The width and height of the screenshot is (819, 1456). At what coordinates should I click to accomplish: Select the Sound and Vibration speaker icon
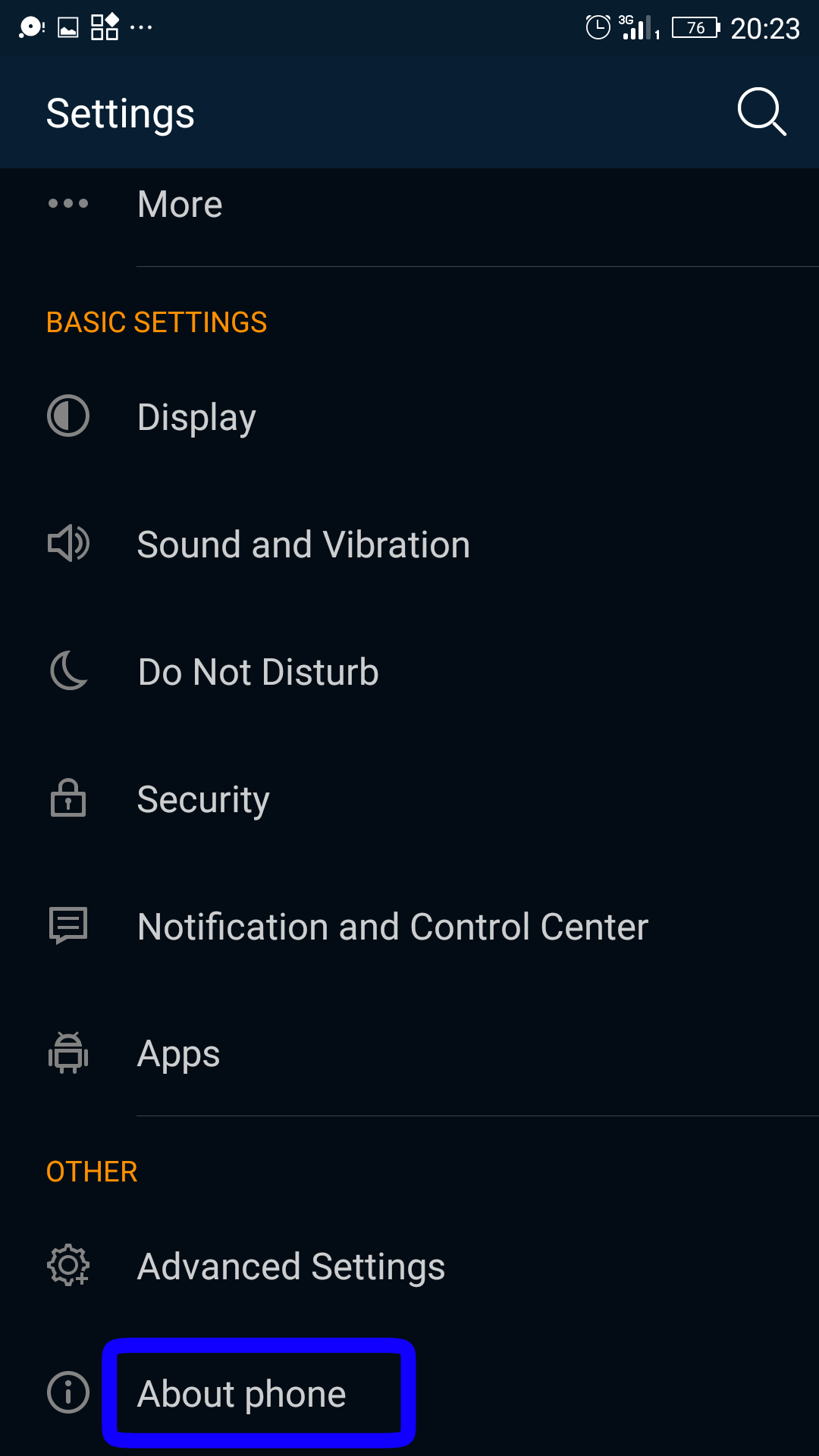click(x=67, y=543)
